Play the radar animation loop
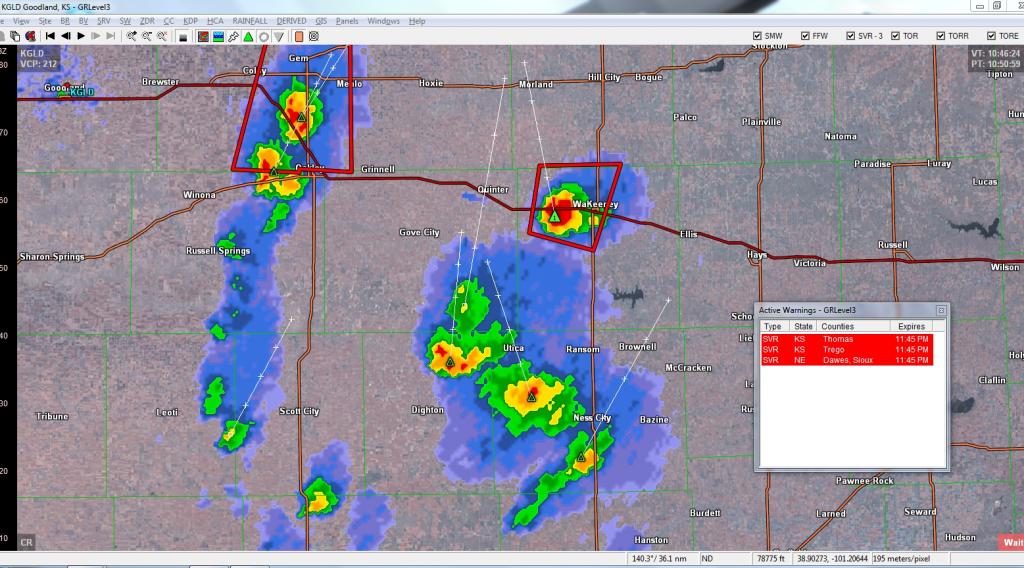The image size is (1024, 568). pyautogui.click(x=81, y=36)
